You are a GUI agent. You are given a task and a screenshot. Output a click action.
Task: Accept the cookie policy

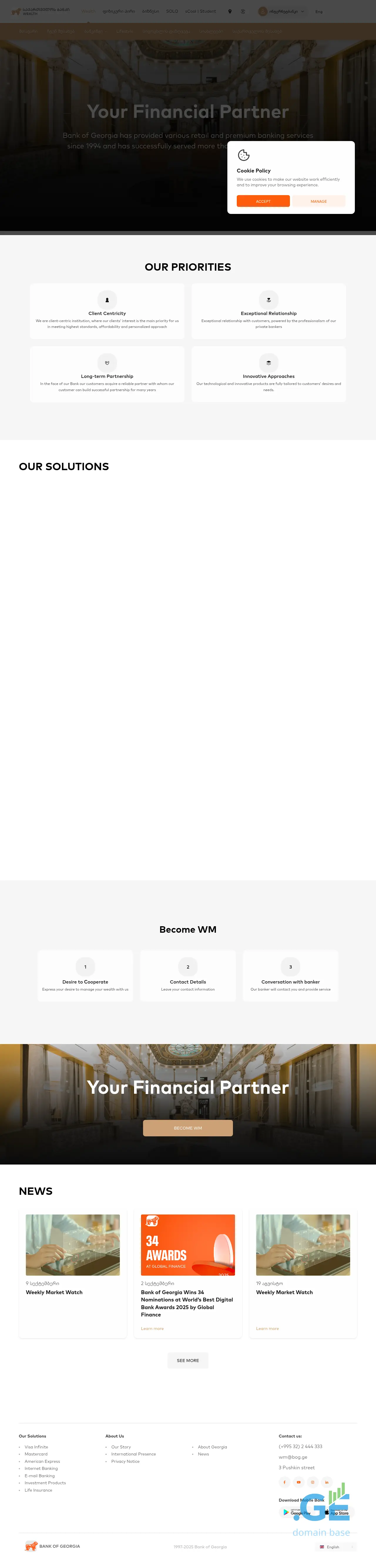tap(263, 201)
